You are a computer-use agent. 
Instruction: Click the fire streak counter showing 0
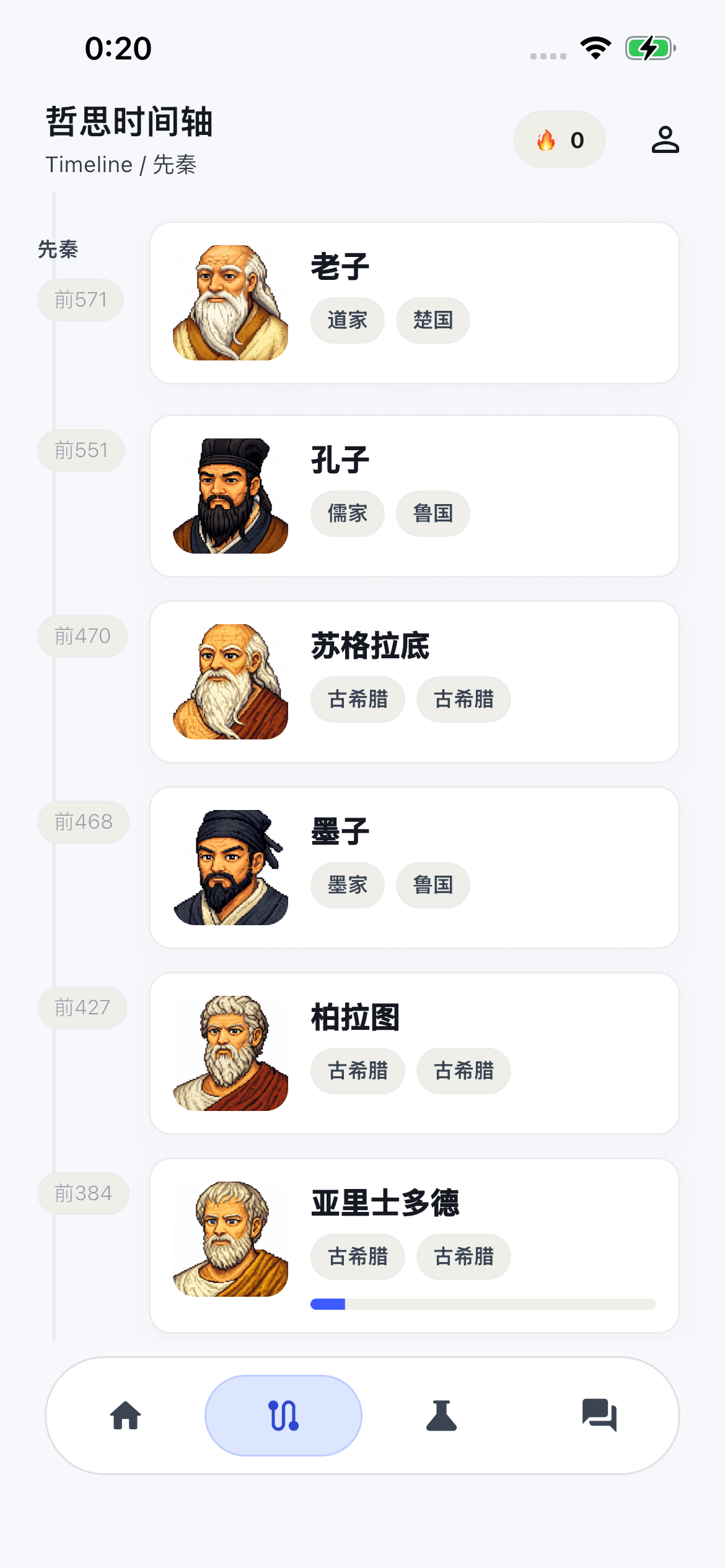point(559,139)
